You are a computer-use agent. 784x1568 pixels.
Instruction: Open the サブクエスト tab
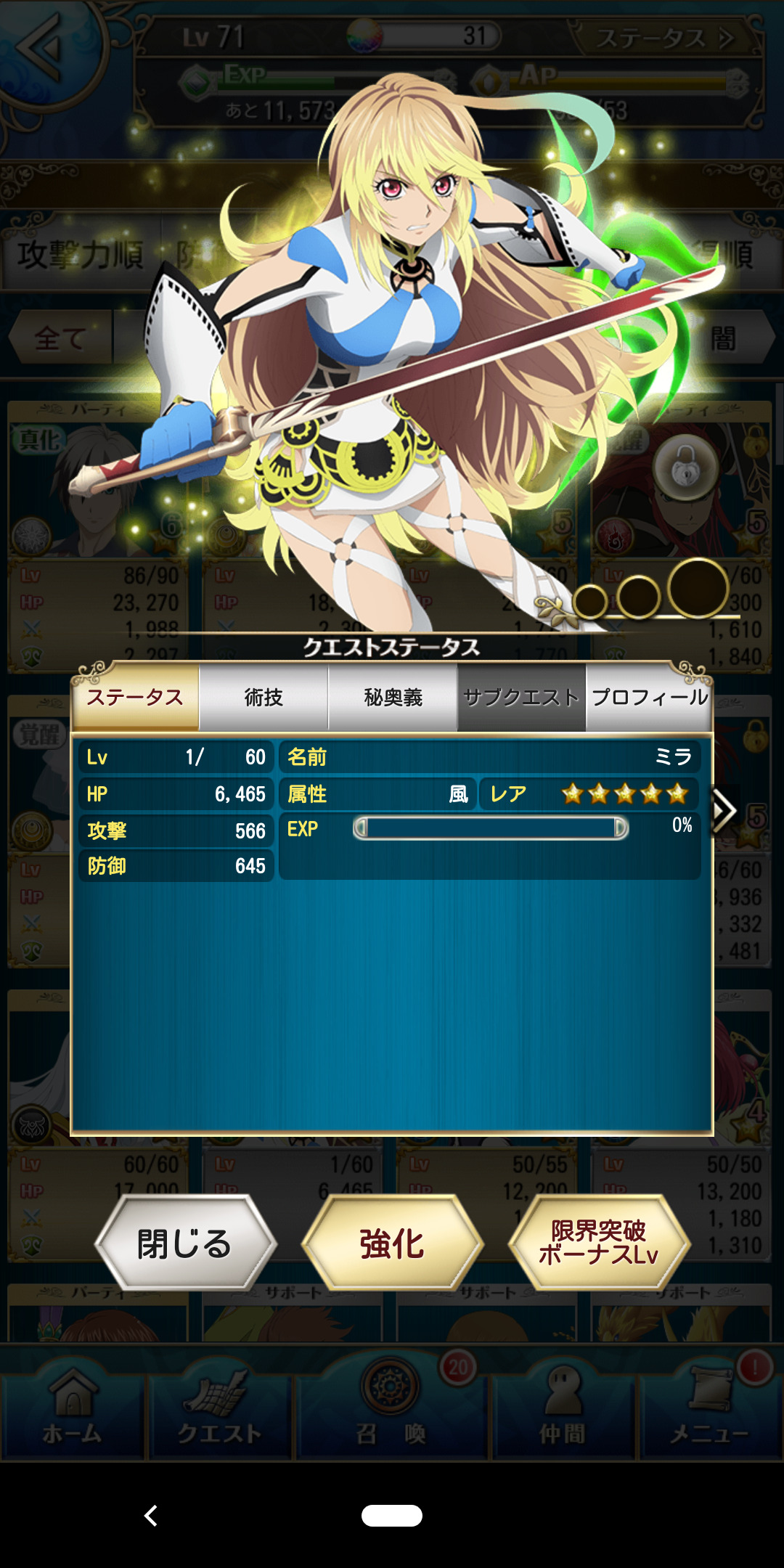click(x=521, y=698)
